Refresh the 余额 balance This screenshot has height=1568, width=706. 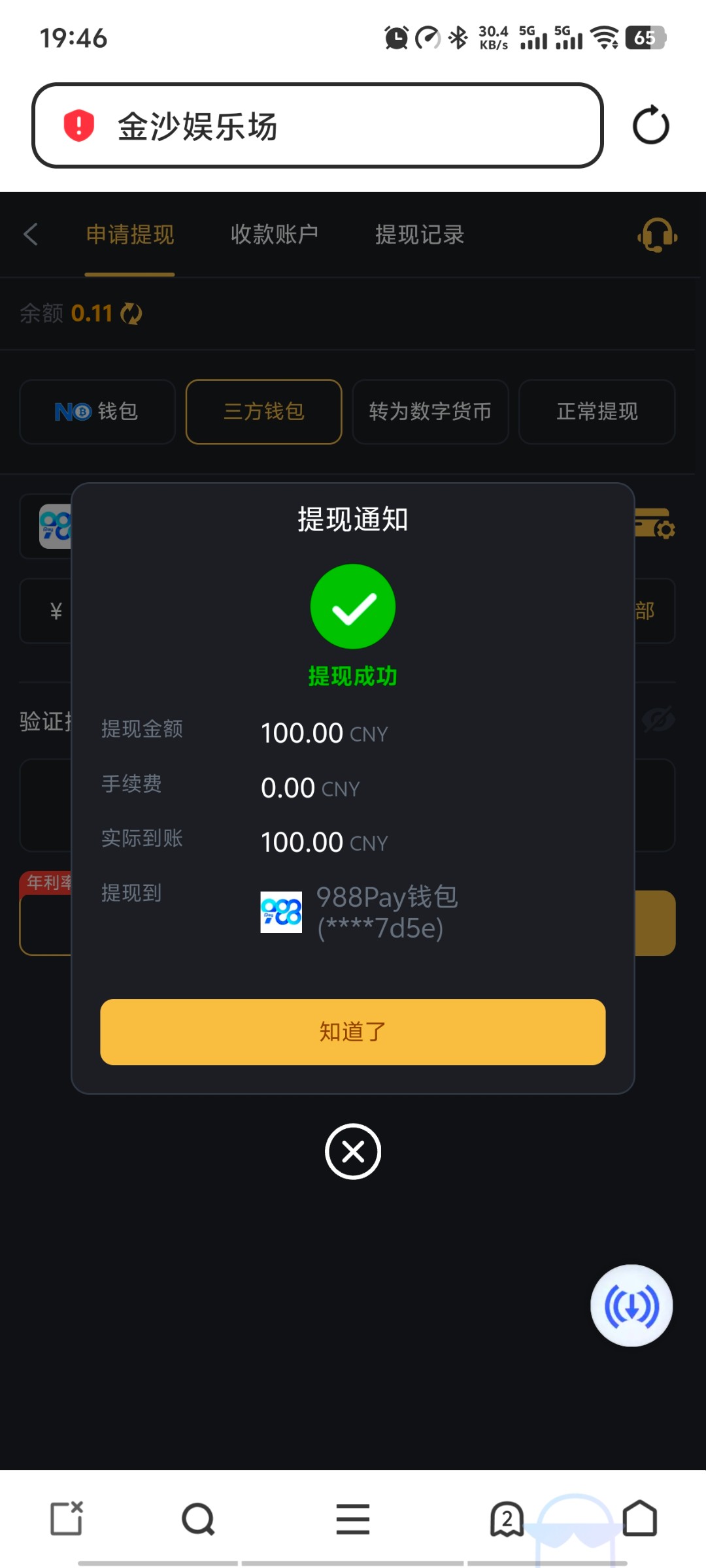click(131, 314)
